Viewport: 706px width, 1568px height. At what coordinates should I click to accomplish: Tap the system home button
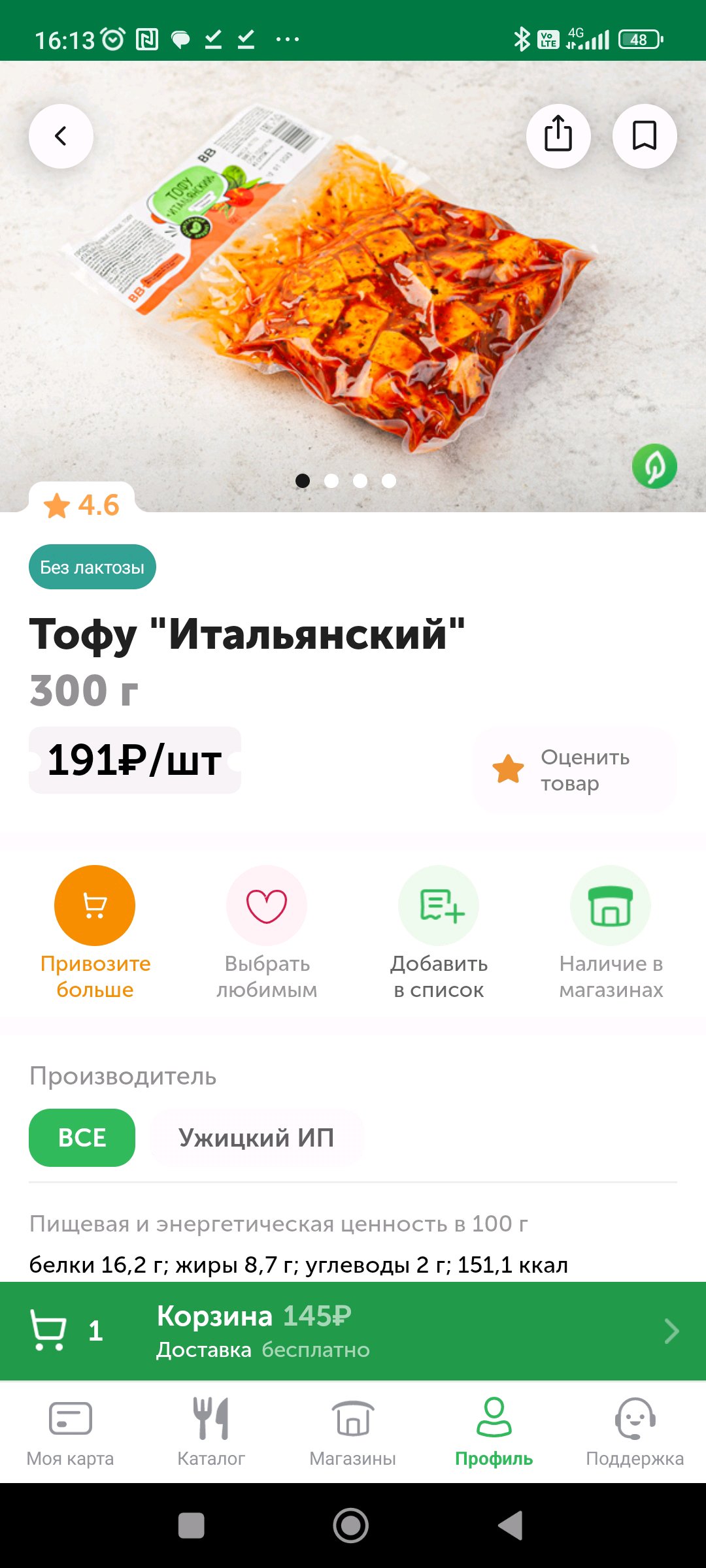(351, 1526)
